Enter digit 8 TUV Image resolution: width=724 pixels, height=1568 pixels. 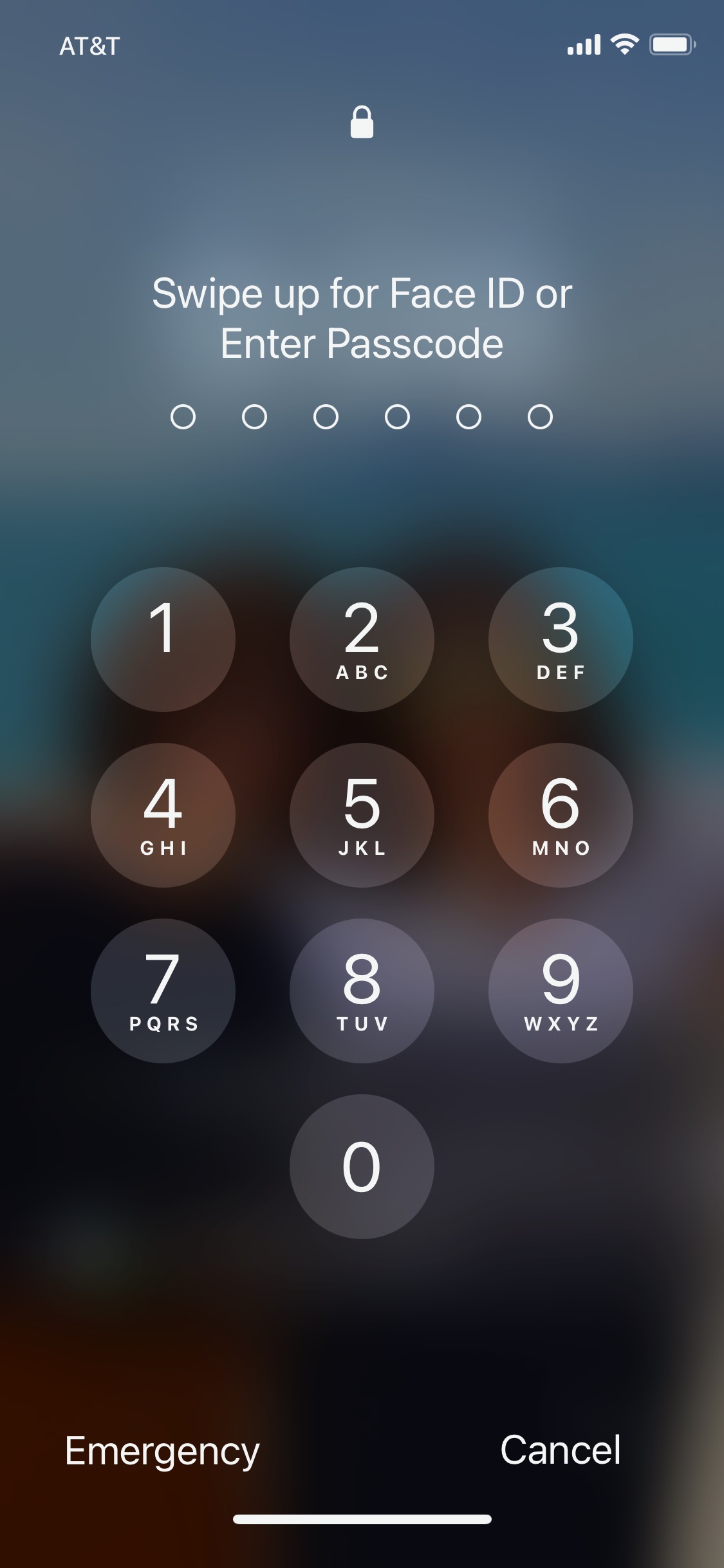[362, 991]
